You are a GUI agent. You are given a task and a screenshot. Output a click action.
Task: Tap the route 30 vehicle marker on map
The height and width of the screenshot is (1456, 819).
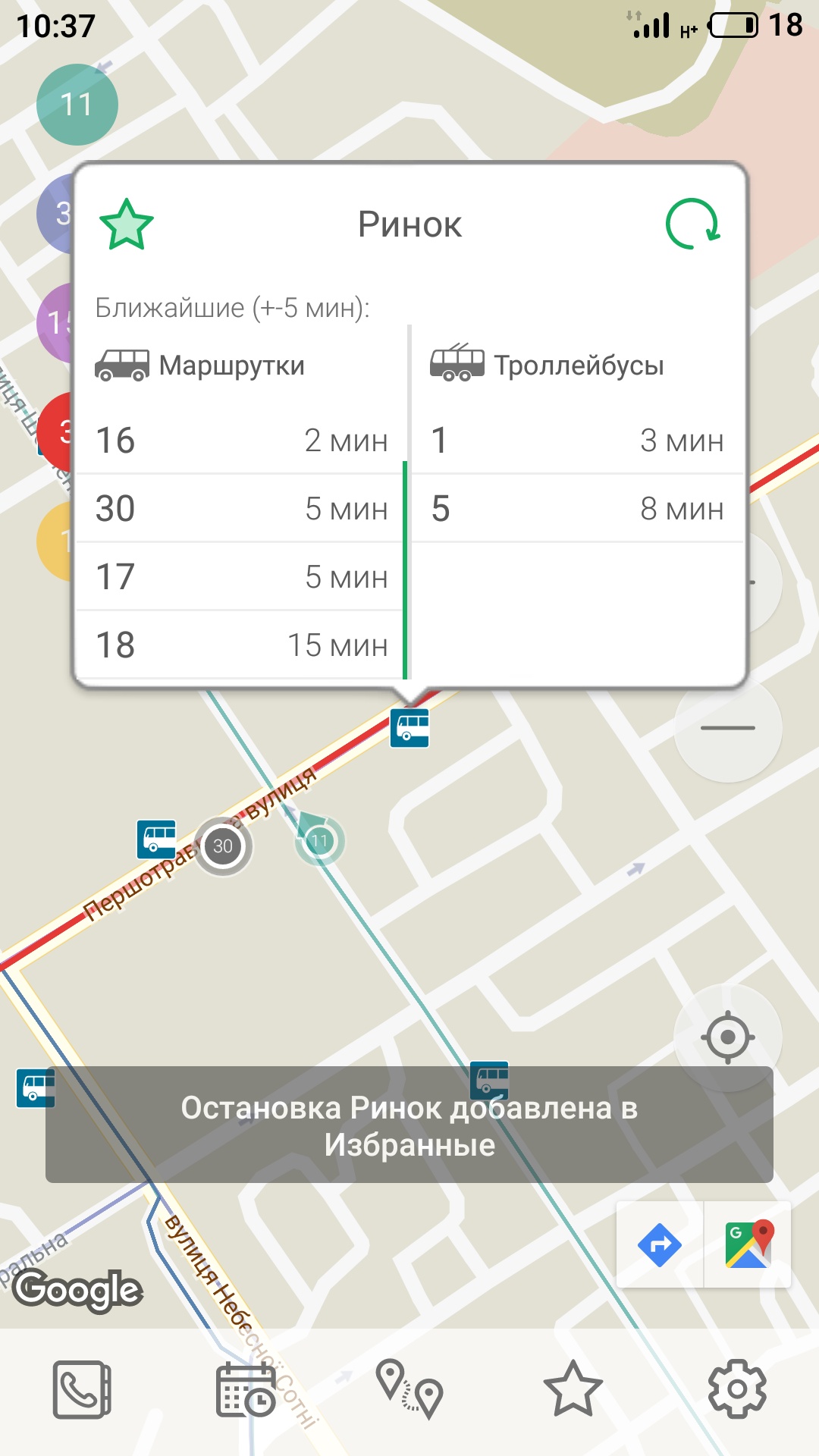click(223, 846)
